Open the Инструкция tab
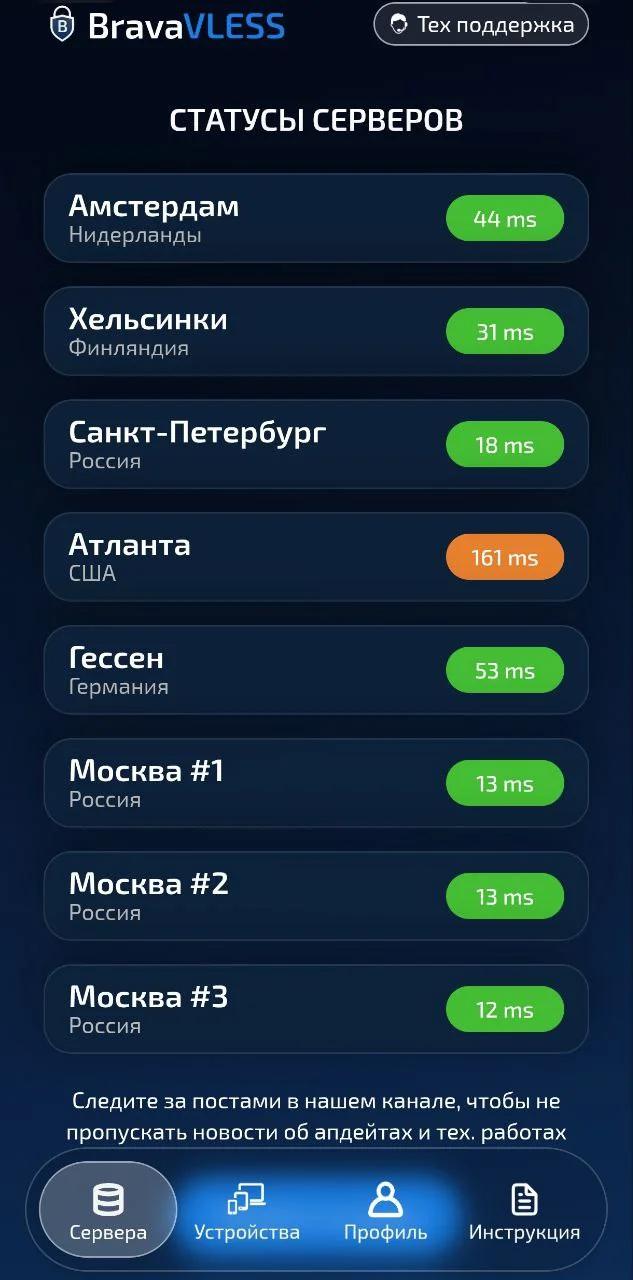This screenshot has width=633, height=1280. pyautogui.click(x=524, y=1209)
